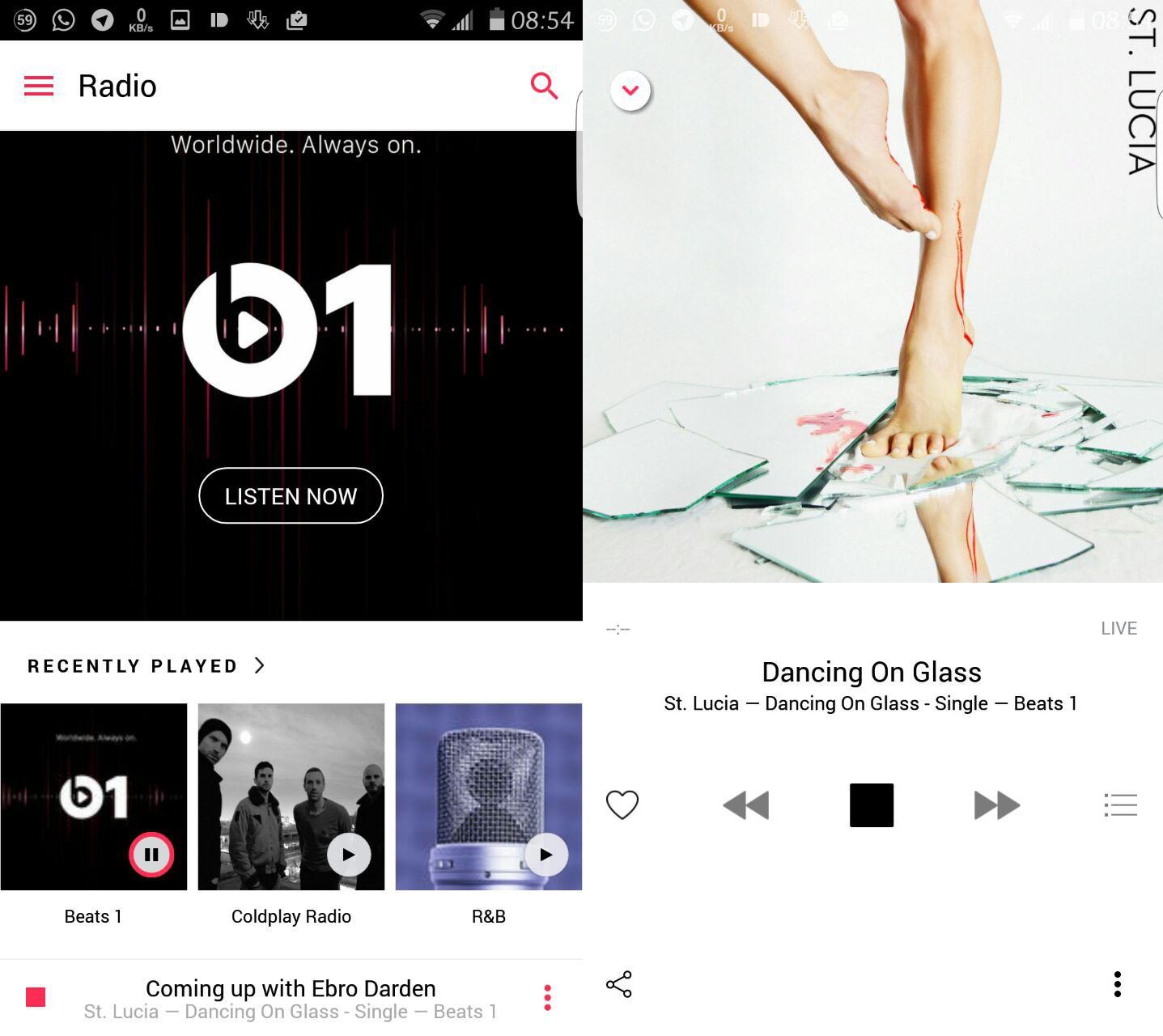The image size is (1163, 1036).
Task: Open the hamburger drawer menu
Action: point(39,86)
